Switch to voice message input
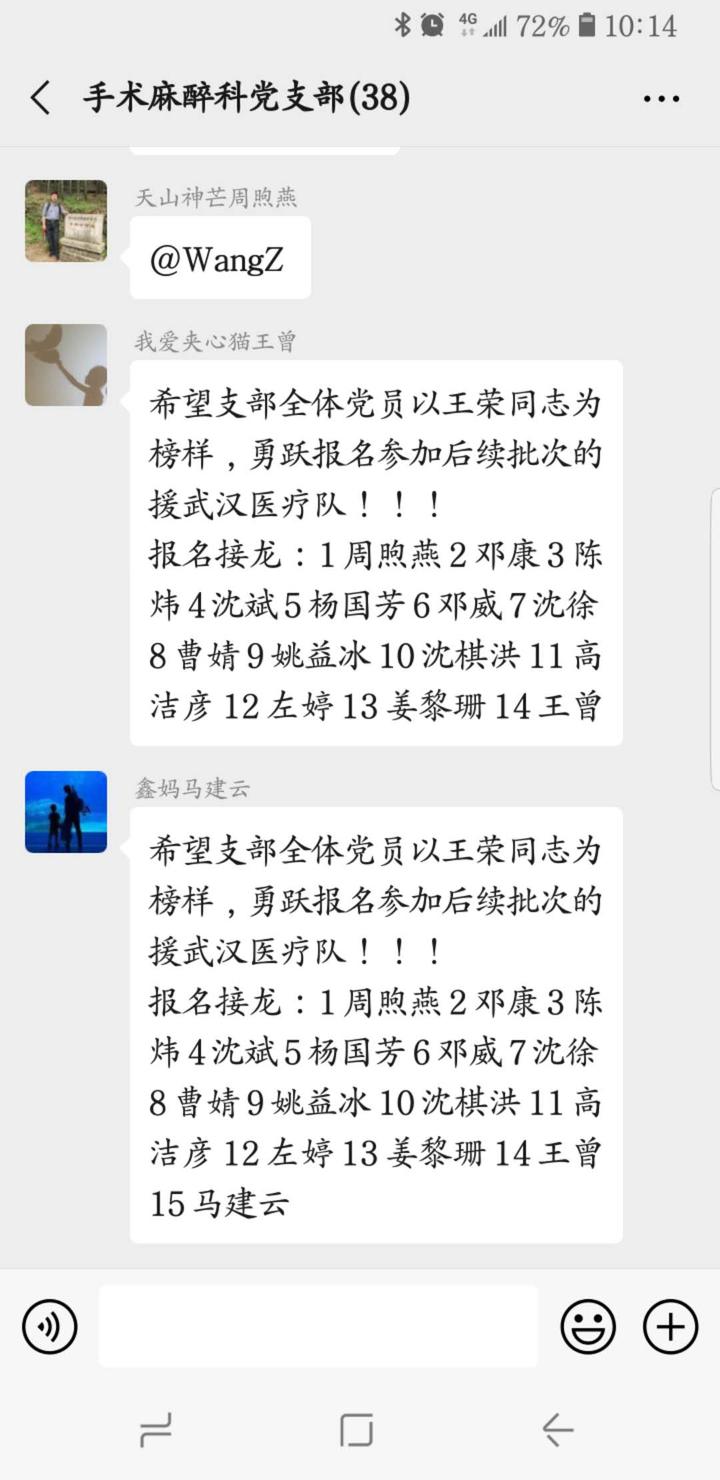This screenshot has width=720, height=1480. point(50,1327)
